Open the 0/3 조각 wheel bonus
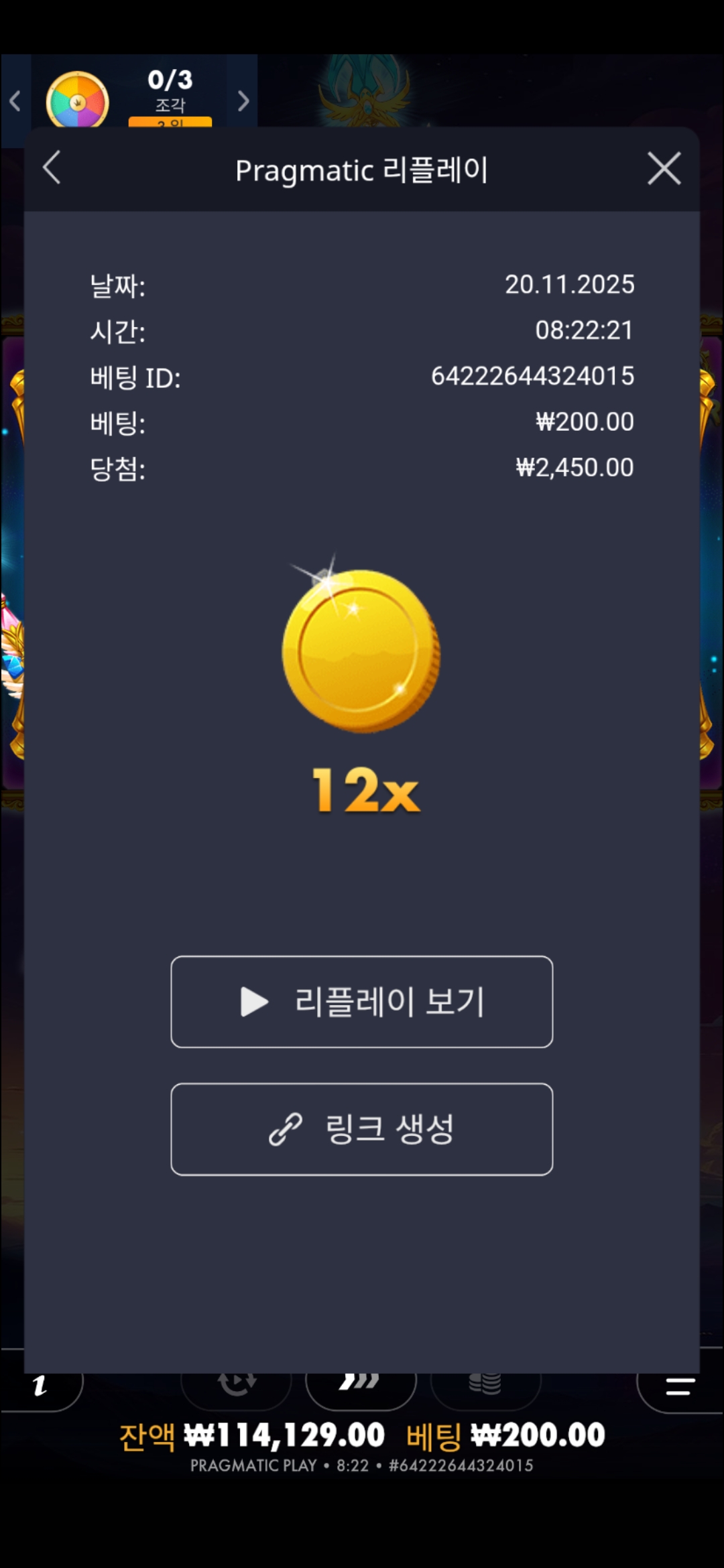Screen dimensions: 724x1568 point(78,101)
